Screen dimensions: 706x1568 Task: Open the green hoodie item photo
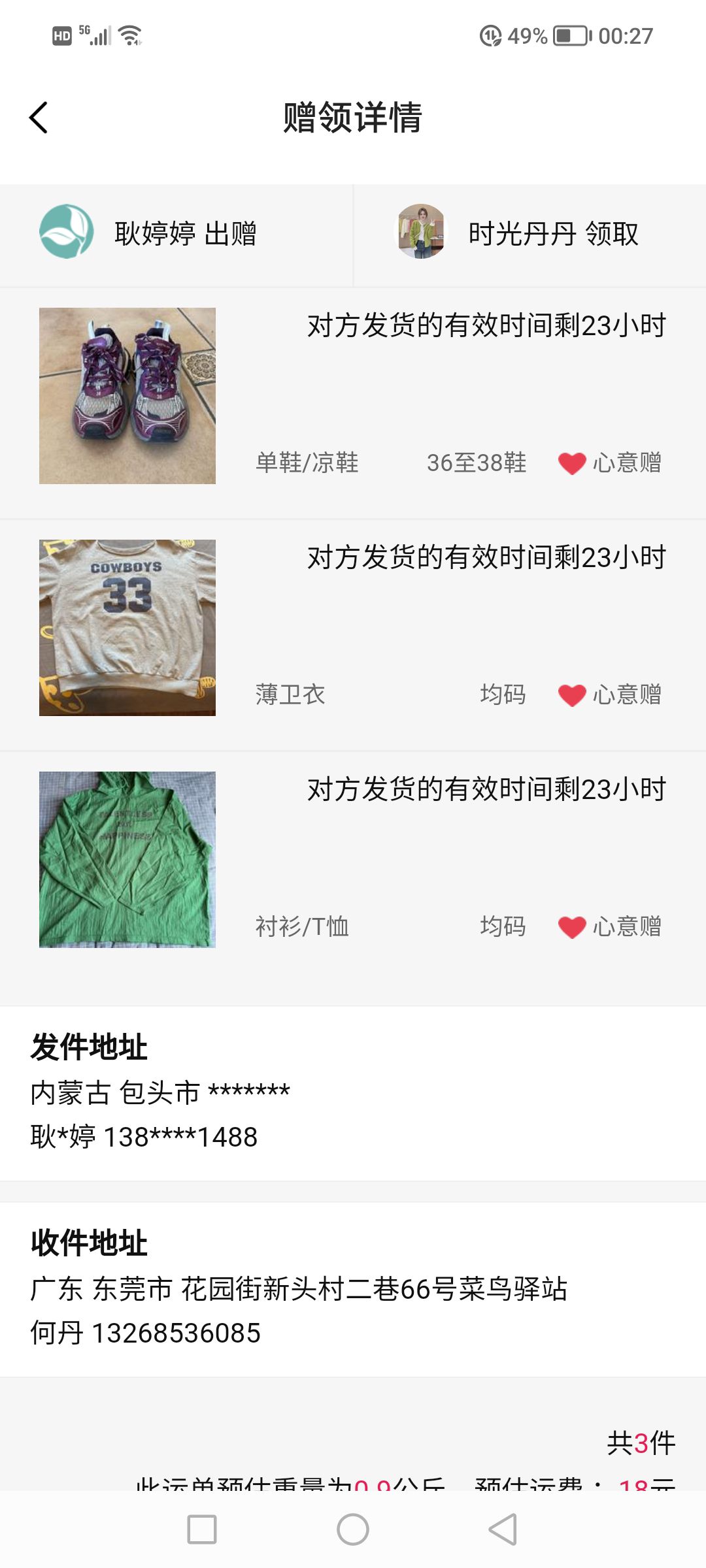(x=127, y=860)
